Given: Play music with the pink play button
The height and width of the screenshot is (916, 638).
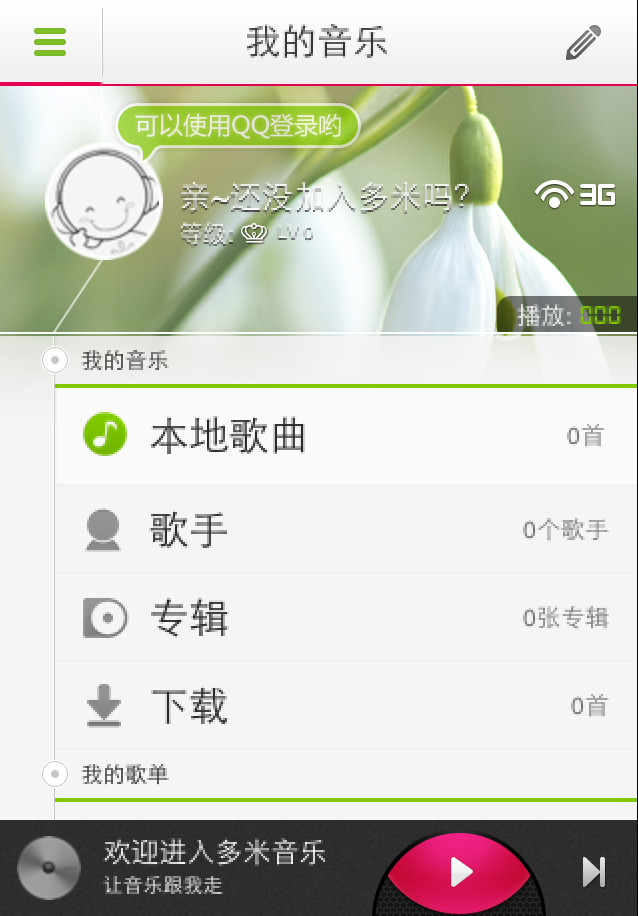Looking at the screenshot, I should click(461, 871).
